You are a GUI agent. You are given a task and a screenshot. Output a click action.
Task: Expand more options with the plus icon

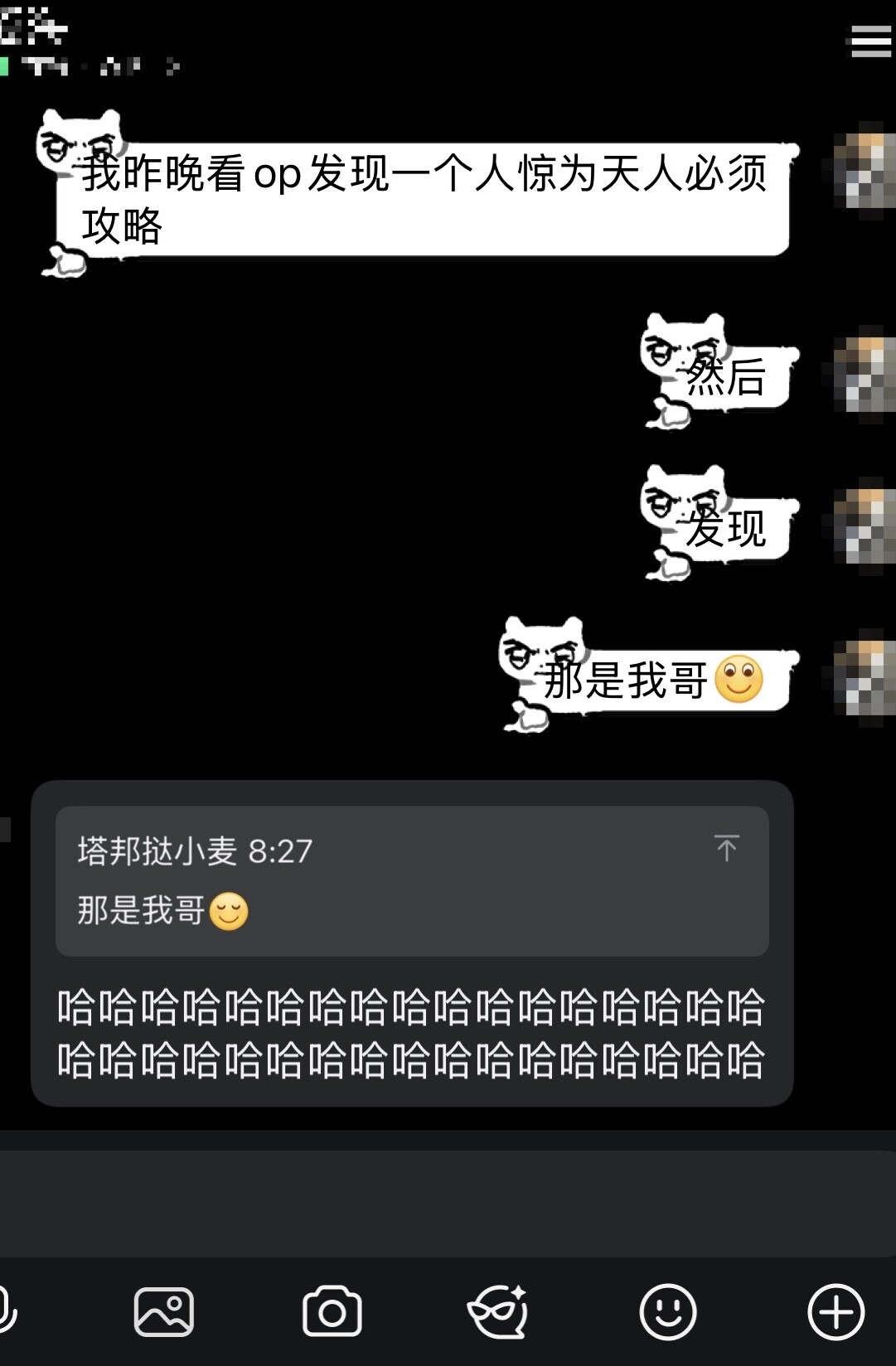835,1312
